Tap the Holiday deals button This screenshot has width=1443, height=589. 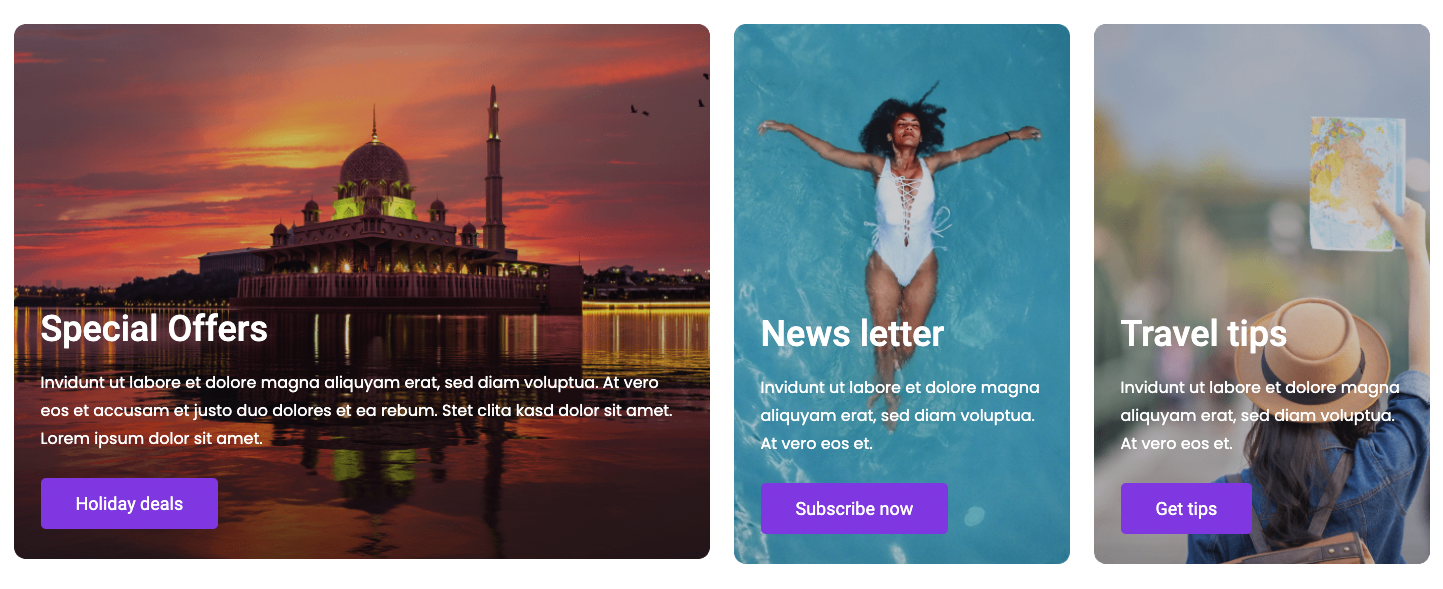pyautogui.click(x=129, y=503)
